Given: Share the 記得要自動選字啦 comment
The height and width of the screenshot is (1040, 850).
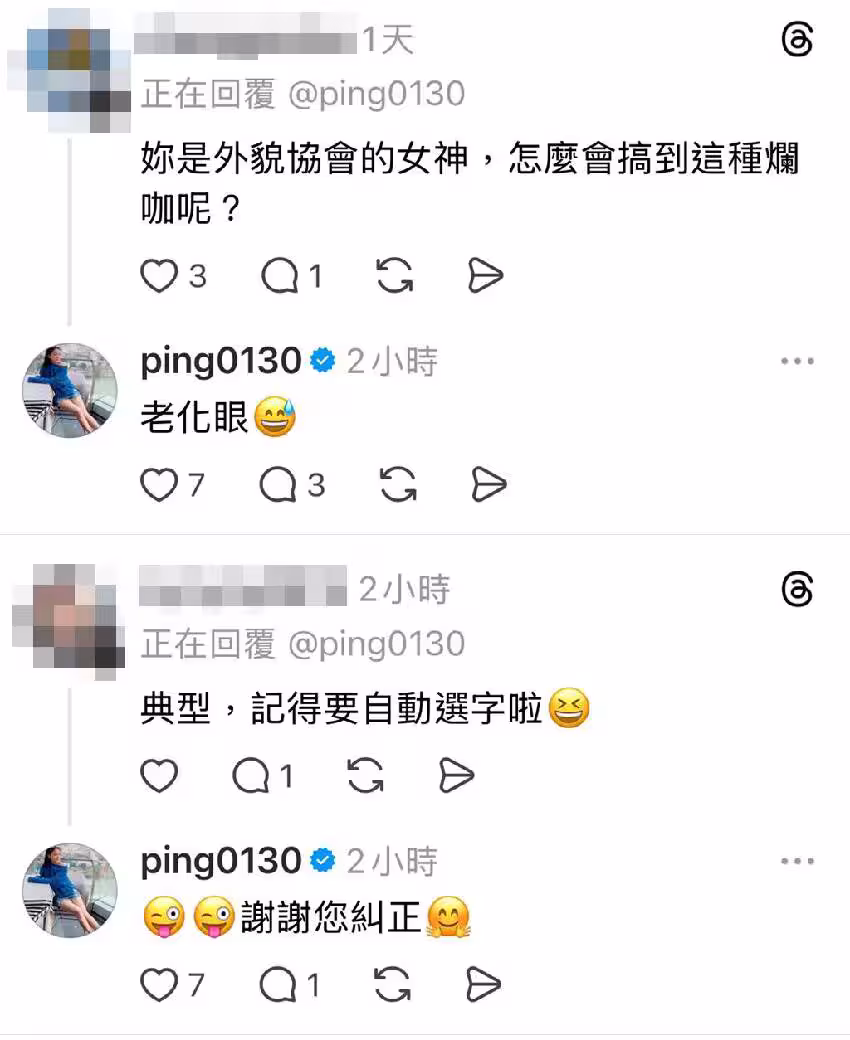Looking at the screenshot, I should click(x=456, y=776).
